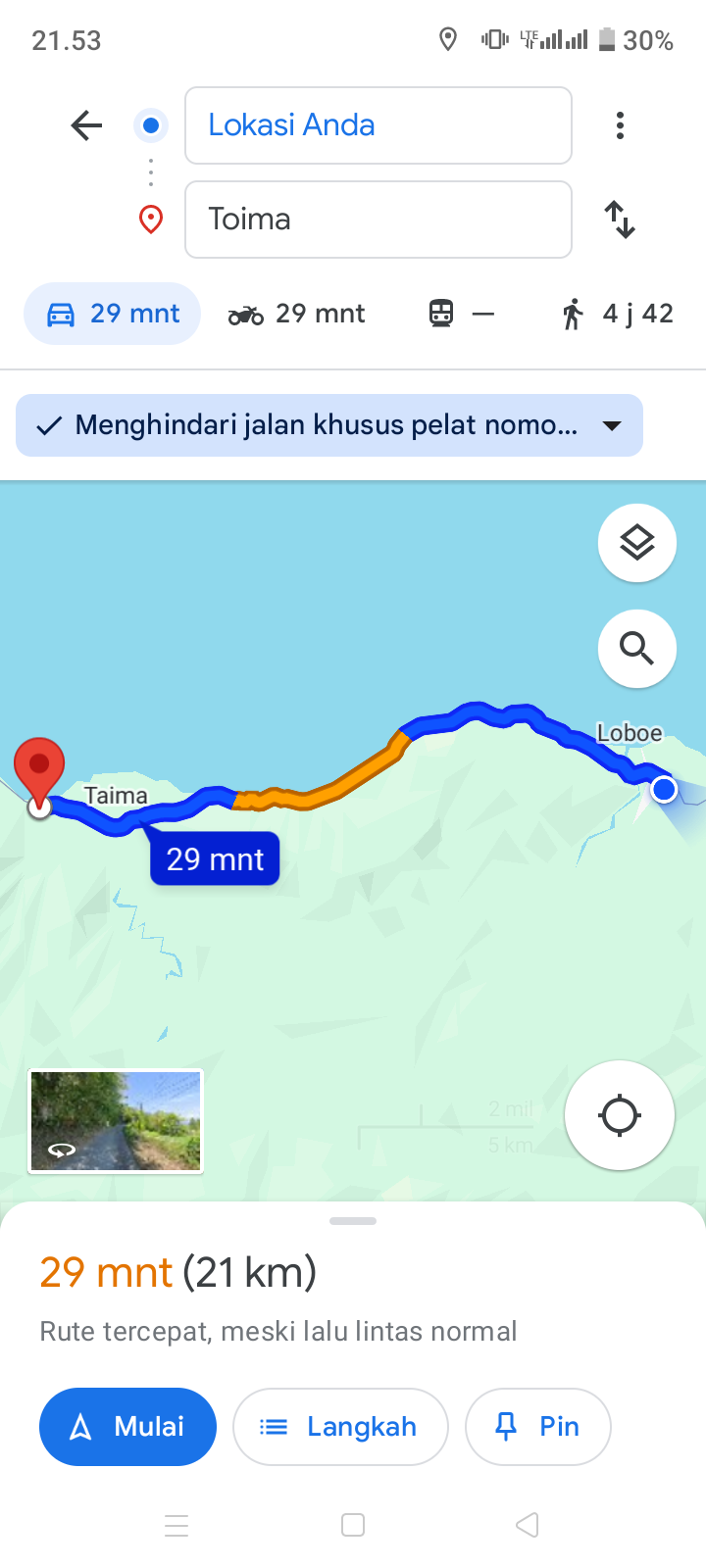Switch to the walking mode, 4 j 42
The height and width of the screenshot is (1568, 706).
618,314
